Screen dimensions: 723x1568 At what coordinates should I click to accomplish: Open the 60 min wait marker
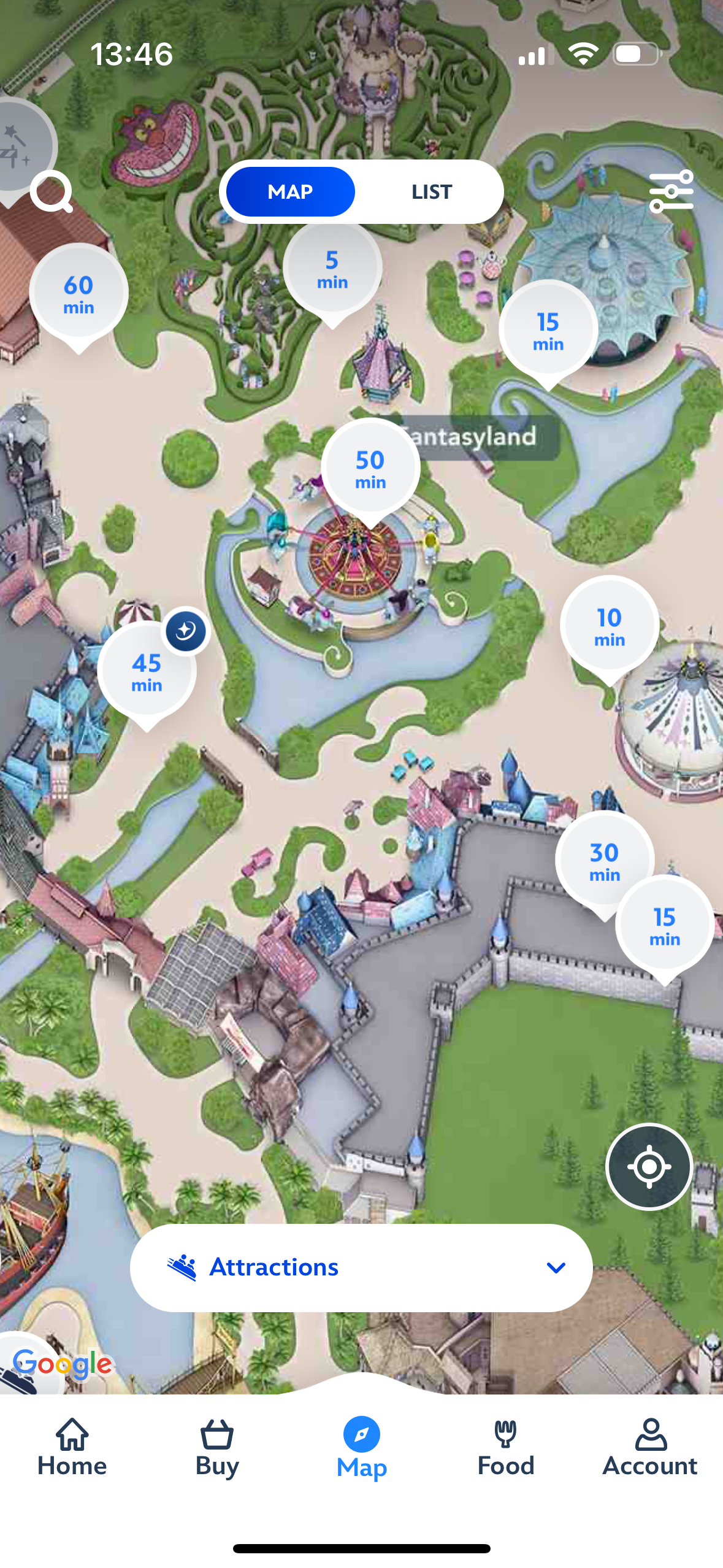click(78, 294)
